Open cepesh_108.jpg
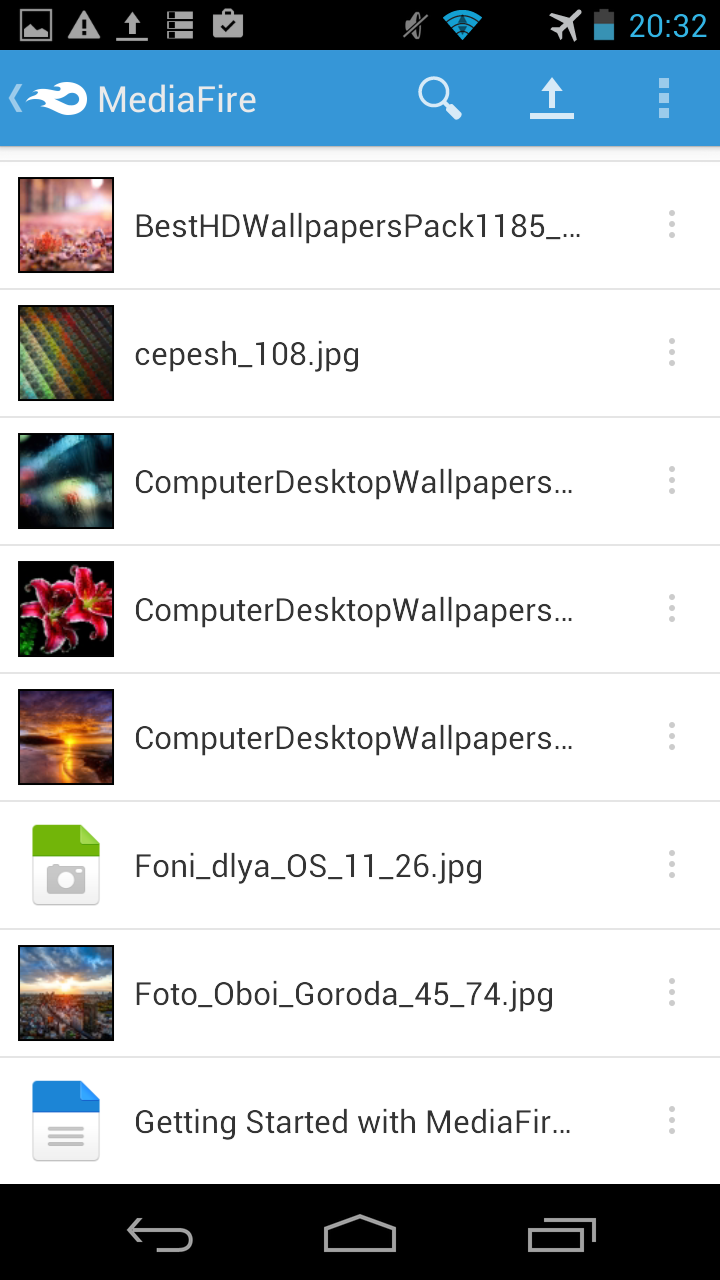 click(360, 353)
